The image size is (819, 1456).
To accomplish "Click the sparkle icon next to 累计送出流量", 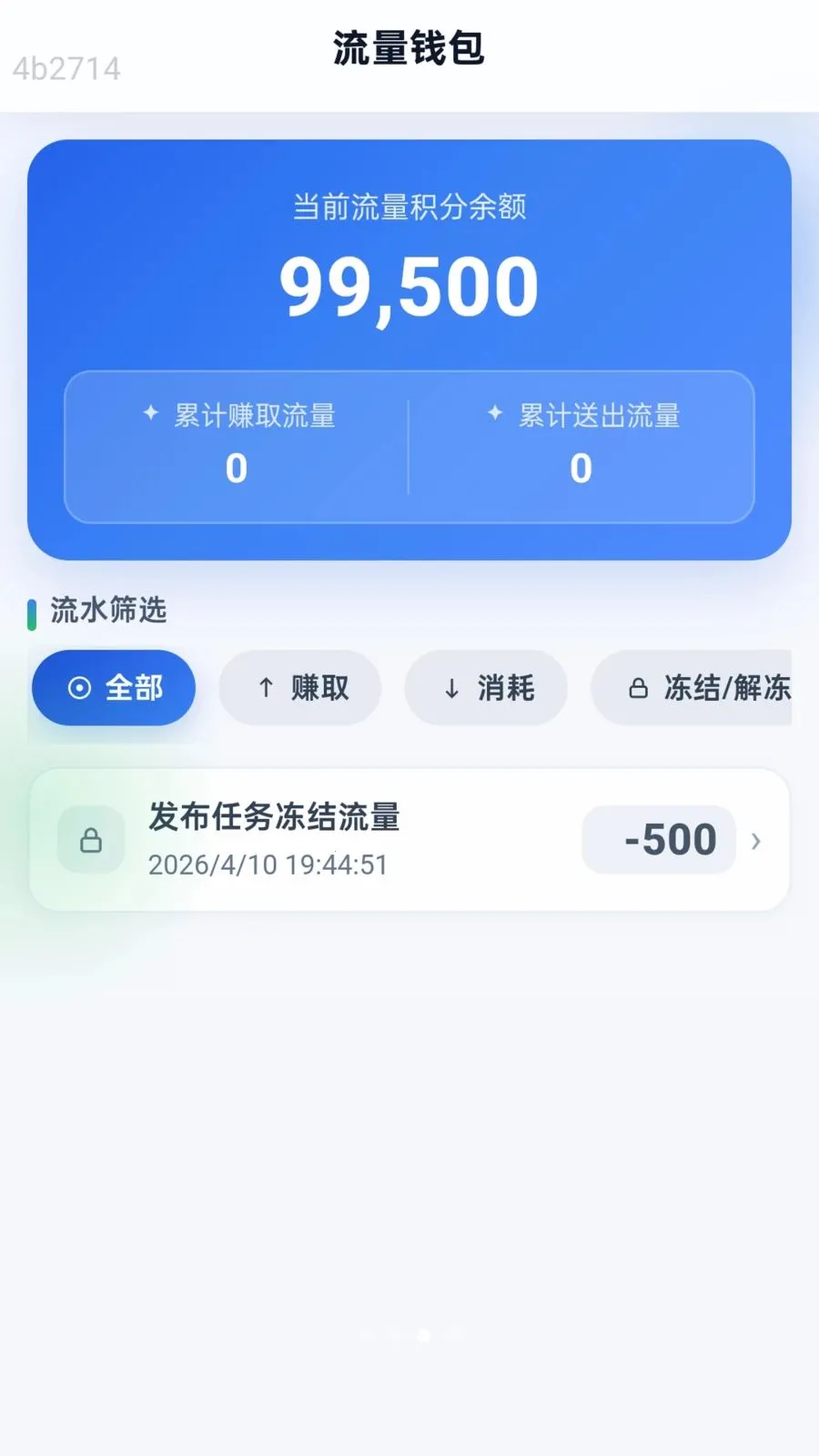I will point(494,414).
